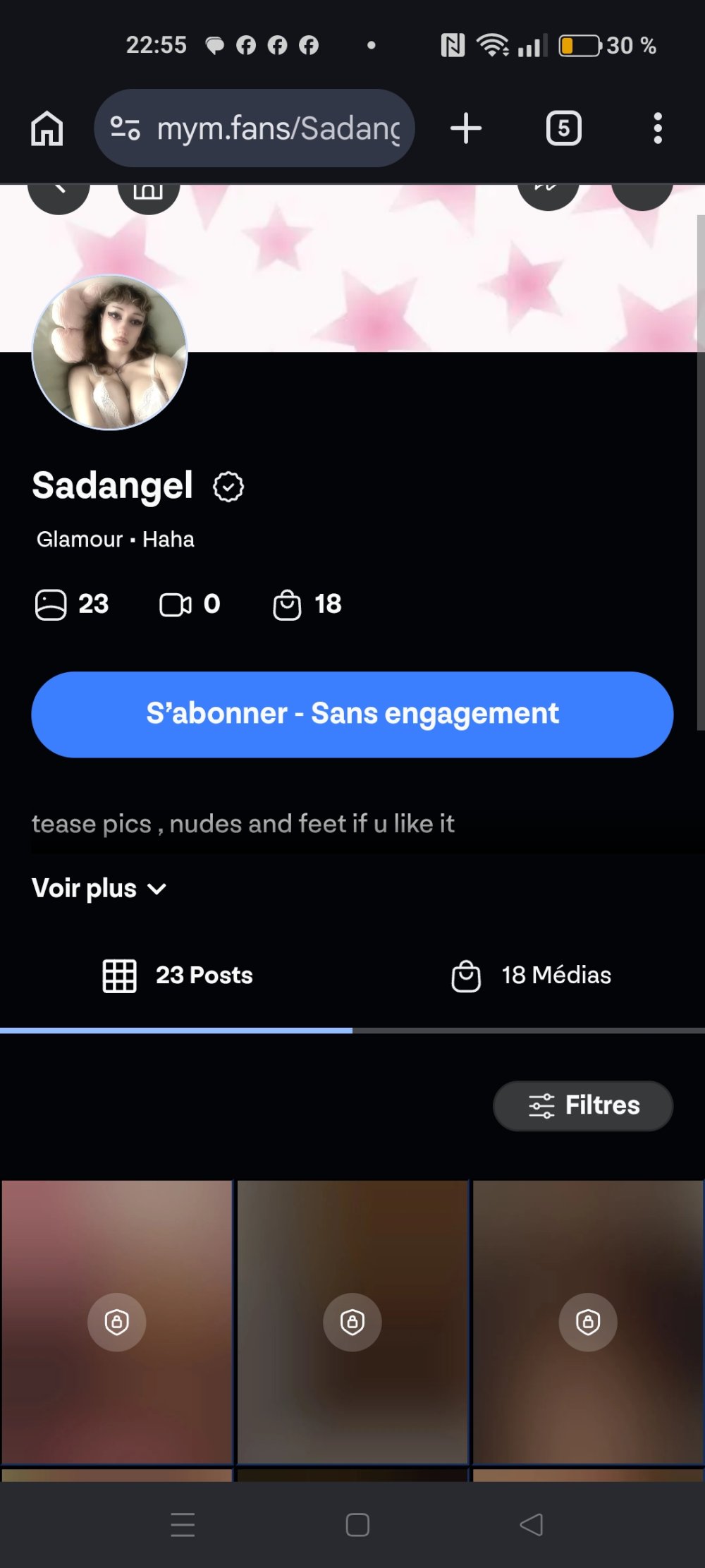Image resolution: width=705 pixels, height=1568 pixels.
Task: Tap the S'abonner - Sans engagement button
Action: point(352,715)
